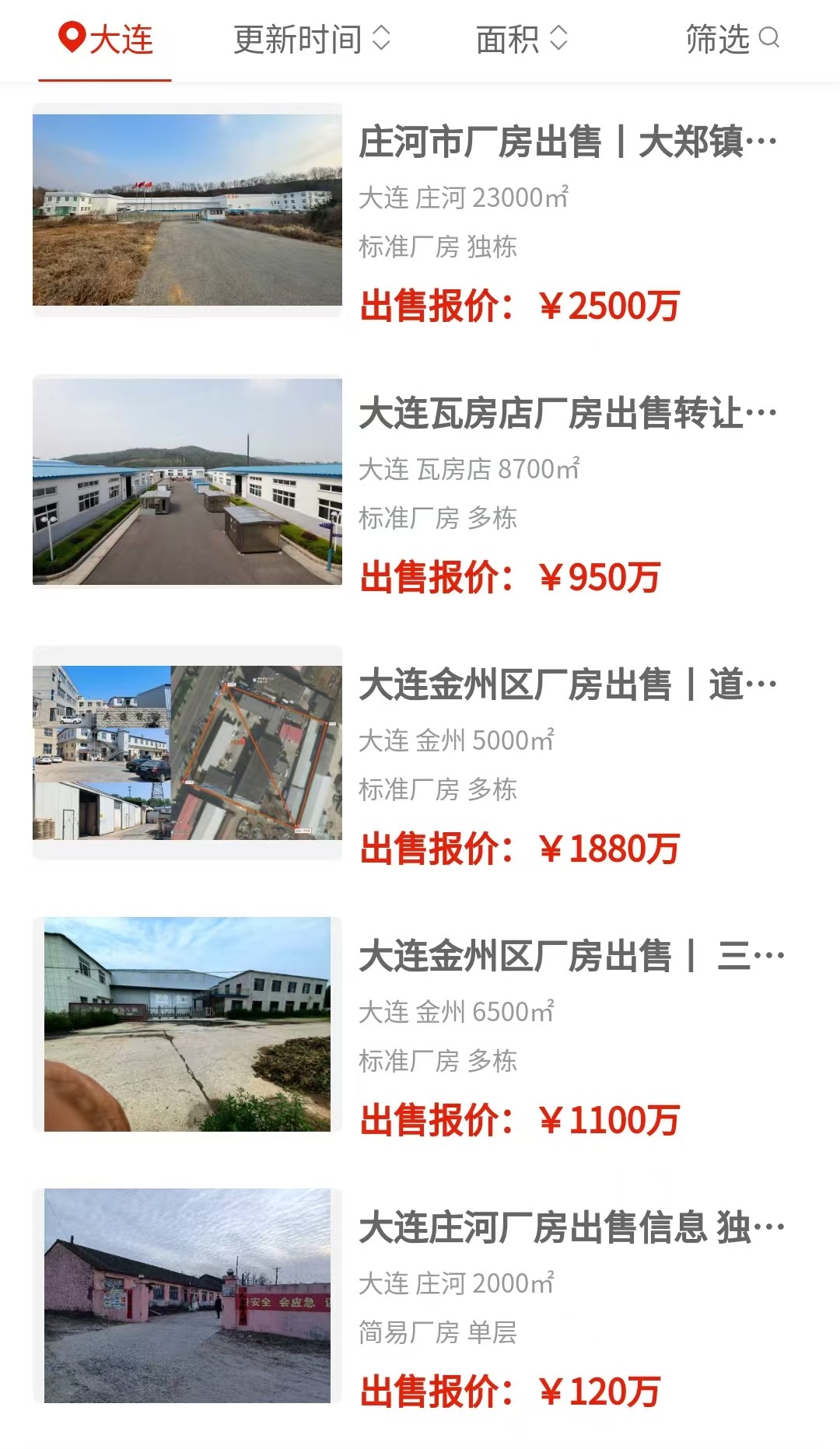The image size is (840, 1449).
Task: Open the 大连 location selector
Action: tap(106, 40)
